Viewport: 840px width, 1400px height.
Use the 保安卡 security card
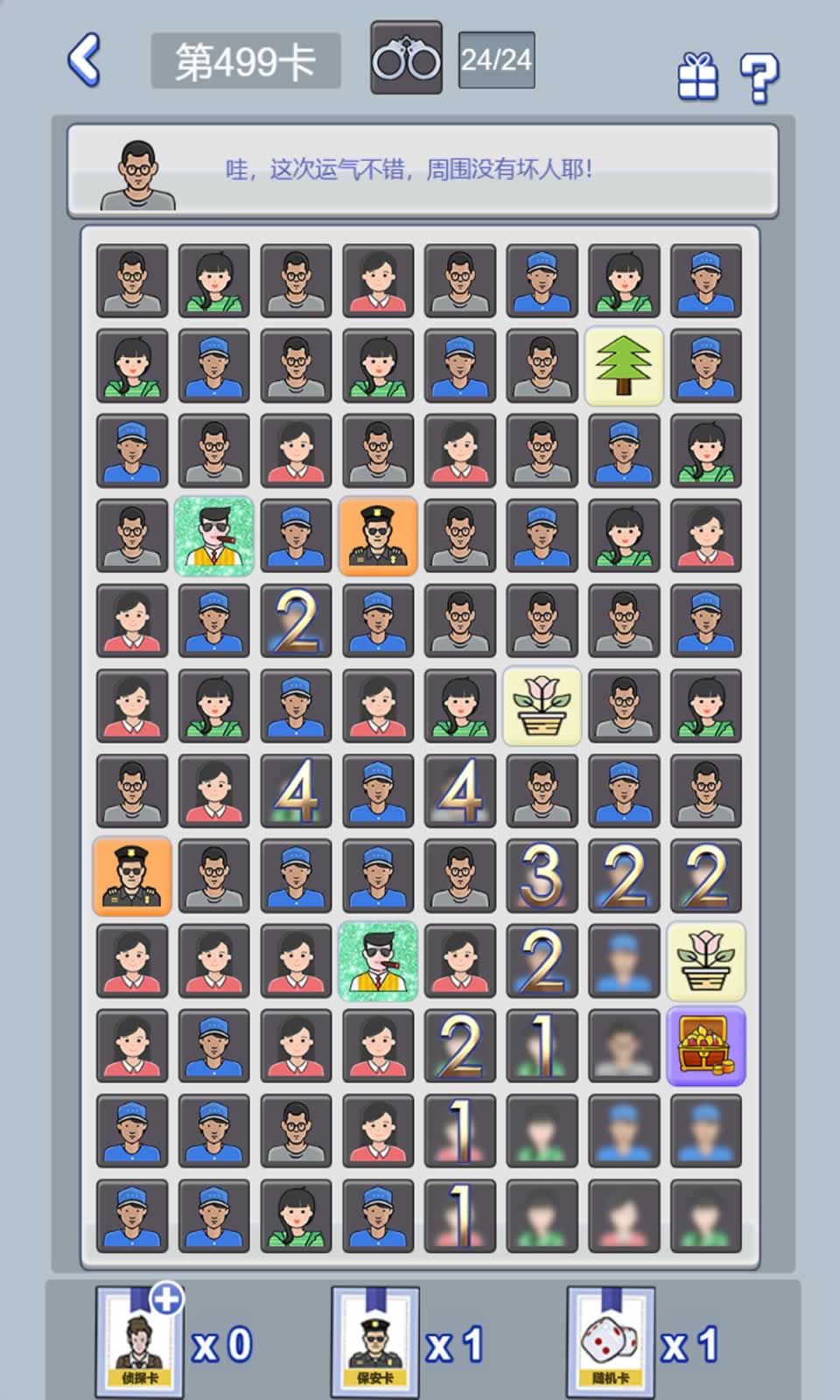[x=374, y=1342]
